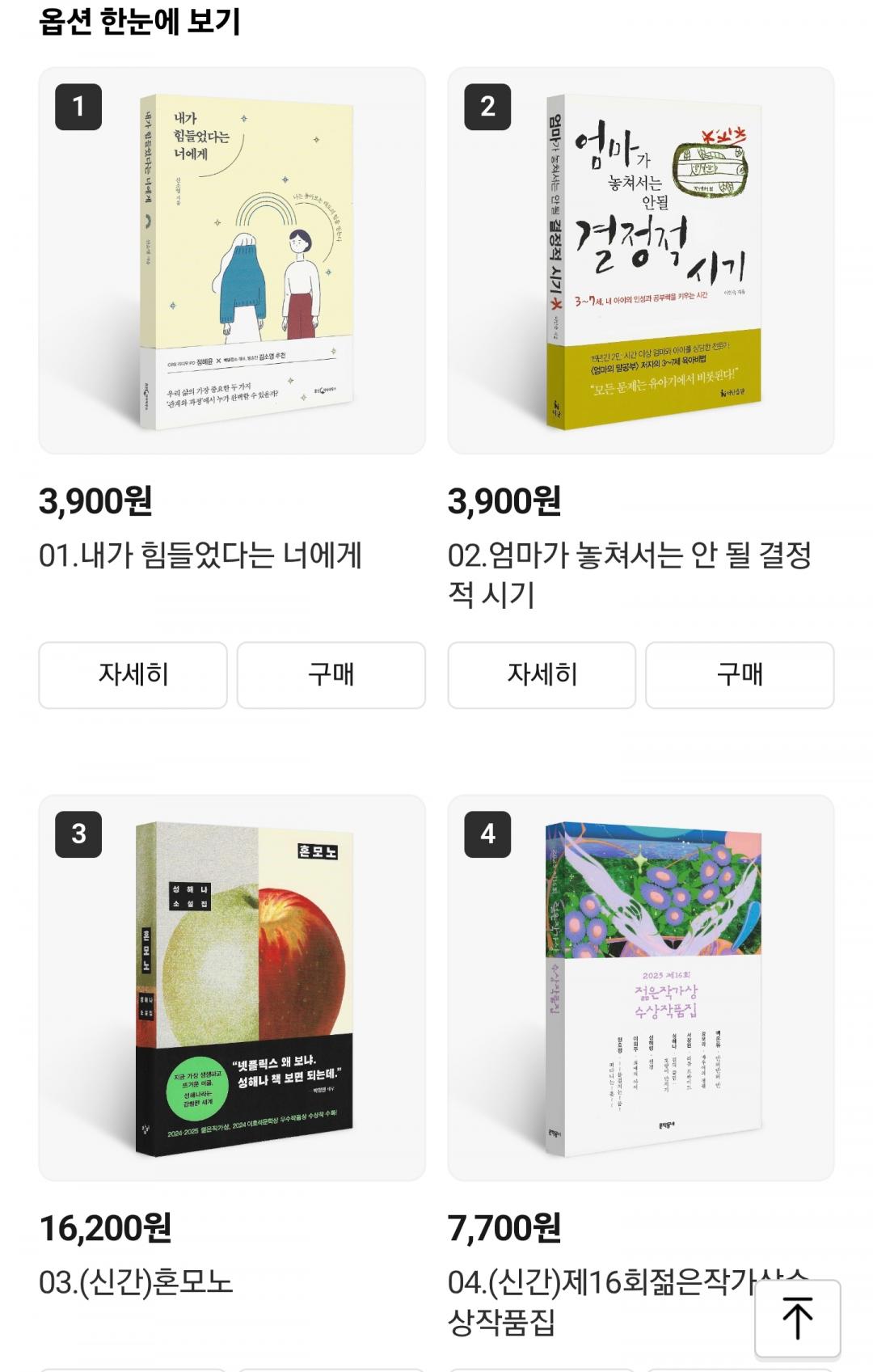This screenshot has height=1372, width=873.
Task: Open book card 혼모노
Action: pos(232,987)
